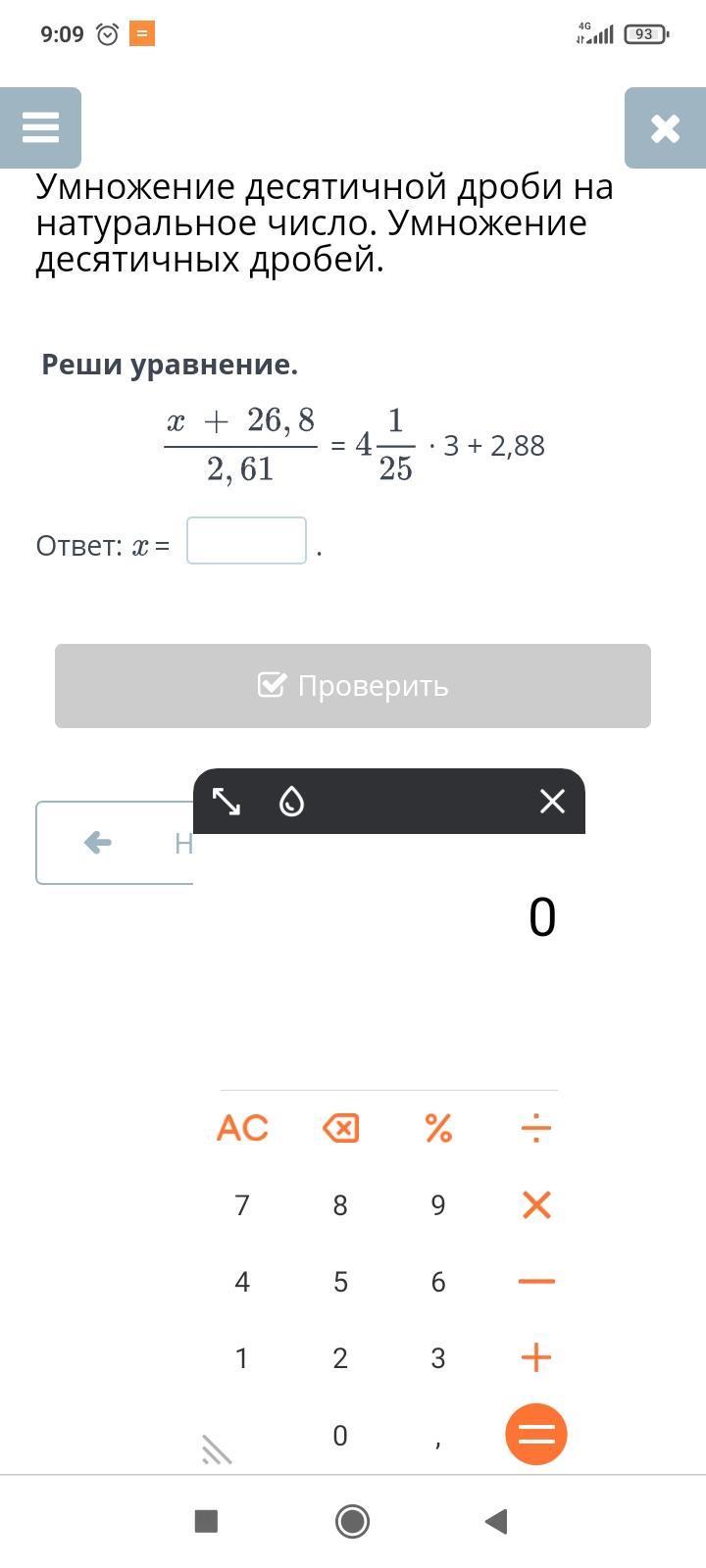This screenshot has height=1568, width=706.
Task: Adjust calculator transparency with the droplet icon
Action: point(292,802)
